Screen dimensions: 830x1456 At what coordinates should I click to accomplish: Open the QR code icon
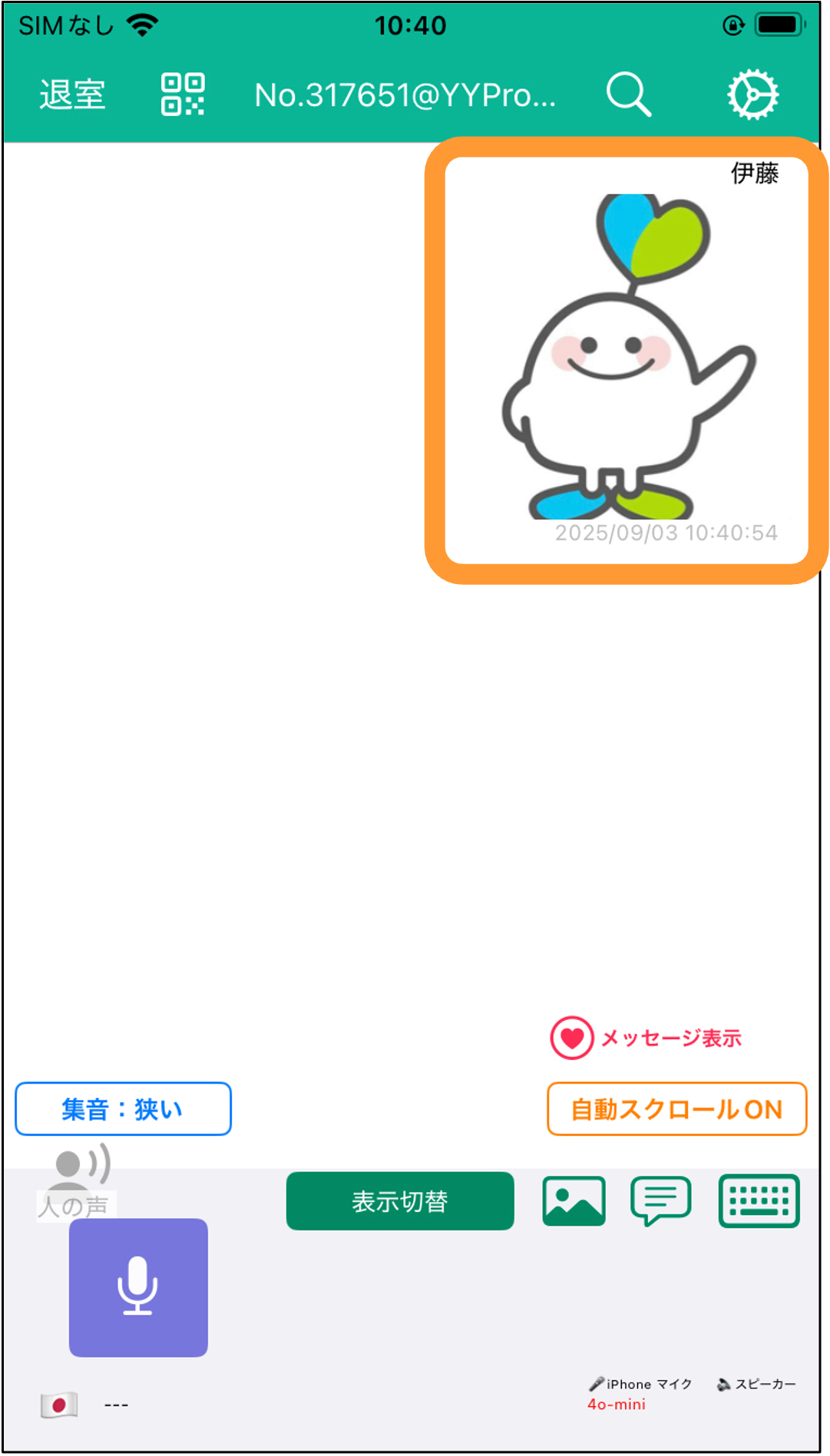point(183,94)
